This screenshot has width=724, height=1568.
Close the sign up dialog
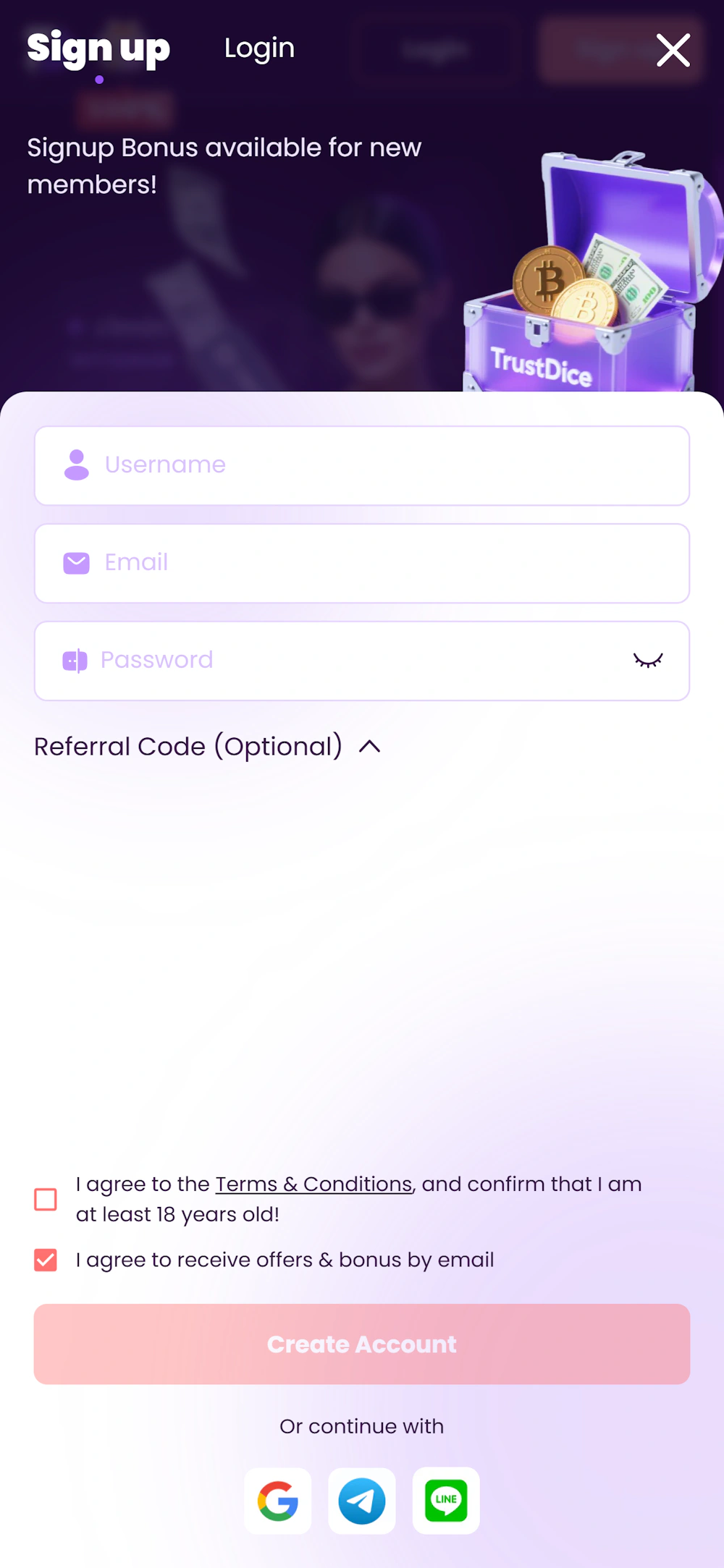(x=673, y=50)
